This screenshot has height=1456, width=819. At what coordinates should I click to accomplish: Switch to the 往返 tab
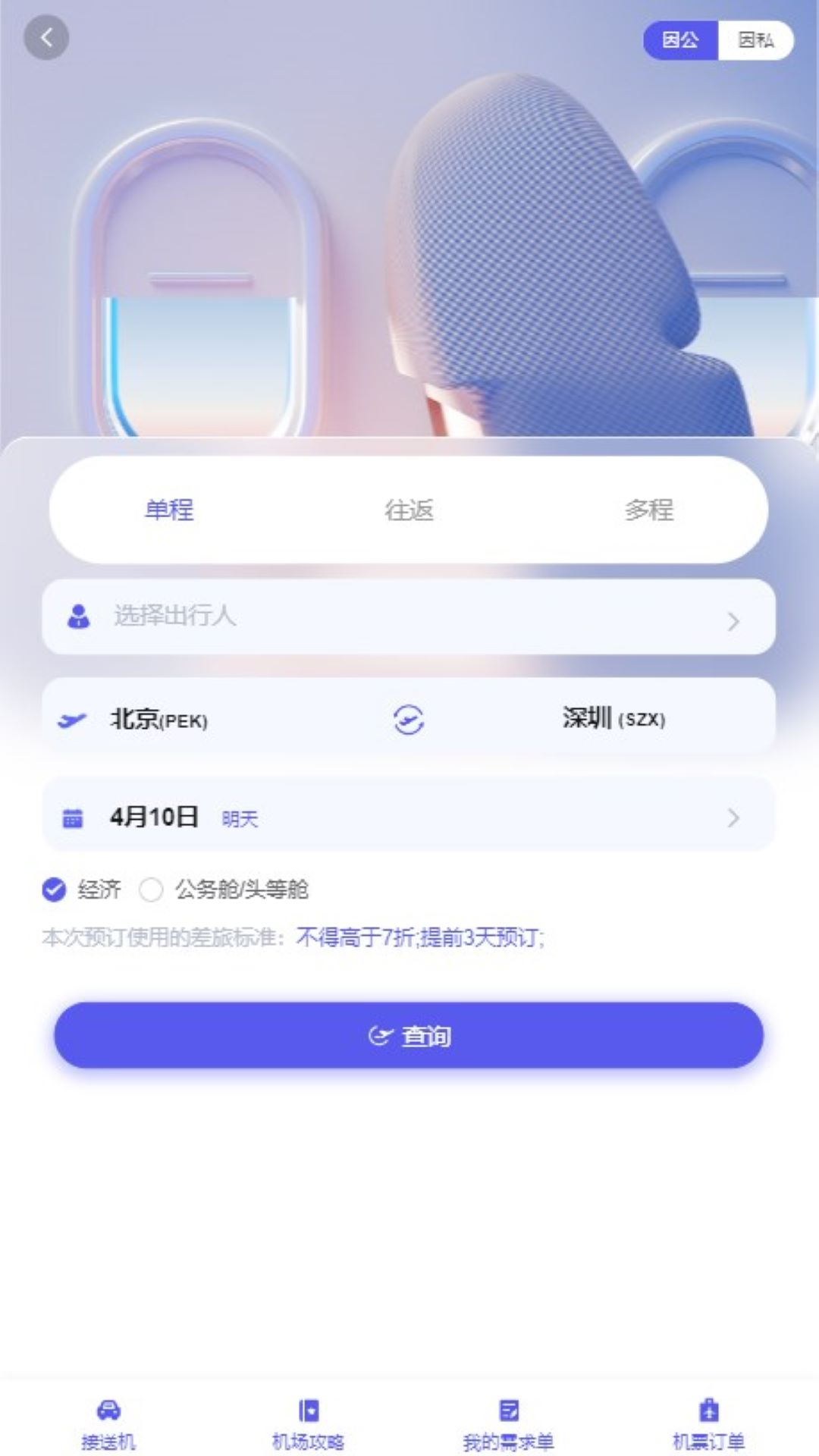pyautogui.click(x=409, y=511)
